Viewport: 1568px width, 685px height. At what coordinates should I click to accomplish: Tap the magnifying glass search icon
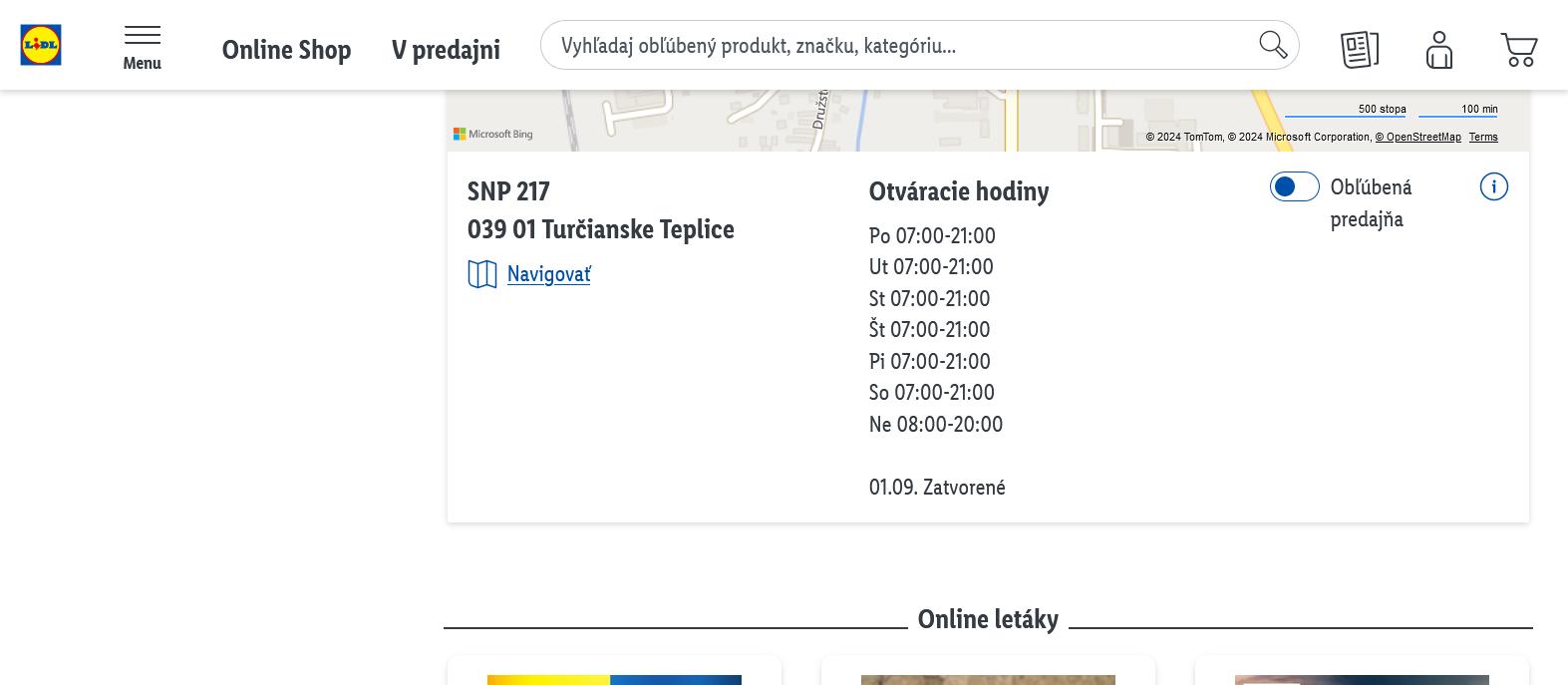coord(1273,45)
